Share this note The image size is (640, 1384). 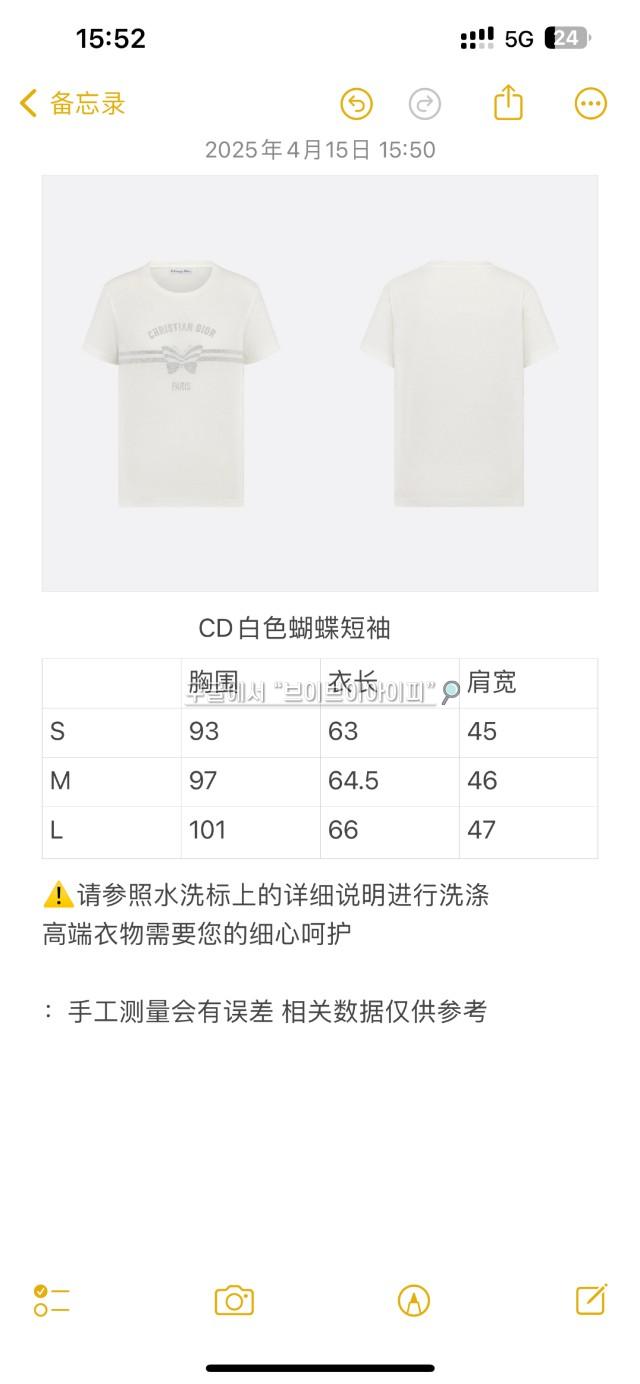tap(508, 103)
